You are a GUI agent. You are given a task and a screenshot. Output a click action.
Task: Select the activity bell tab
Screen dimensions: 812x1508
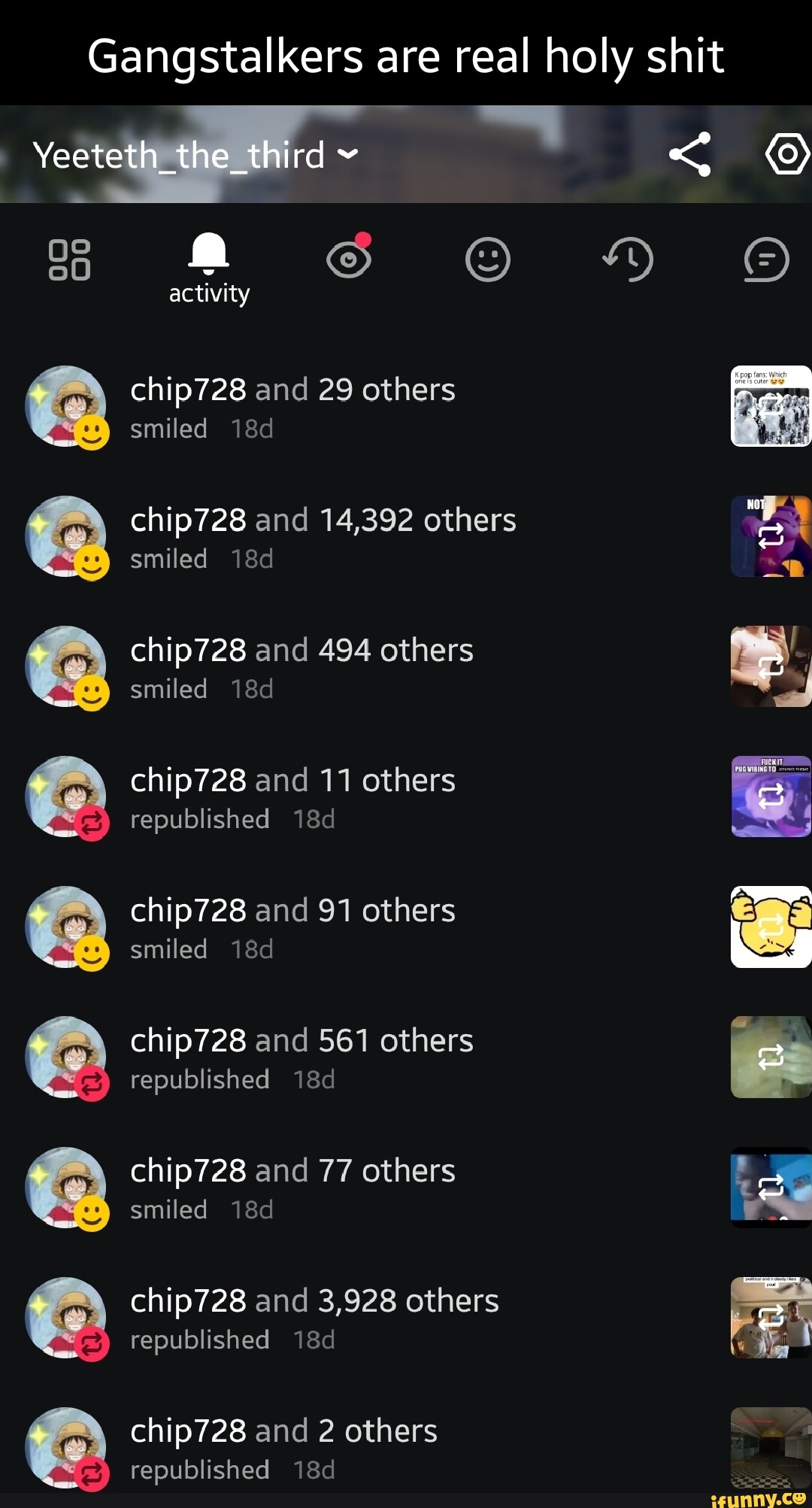pyautogui.click(x=209, y=268)
